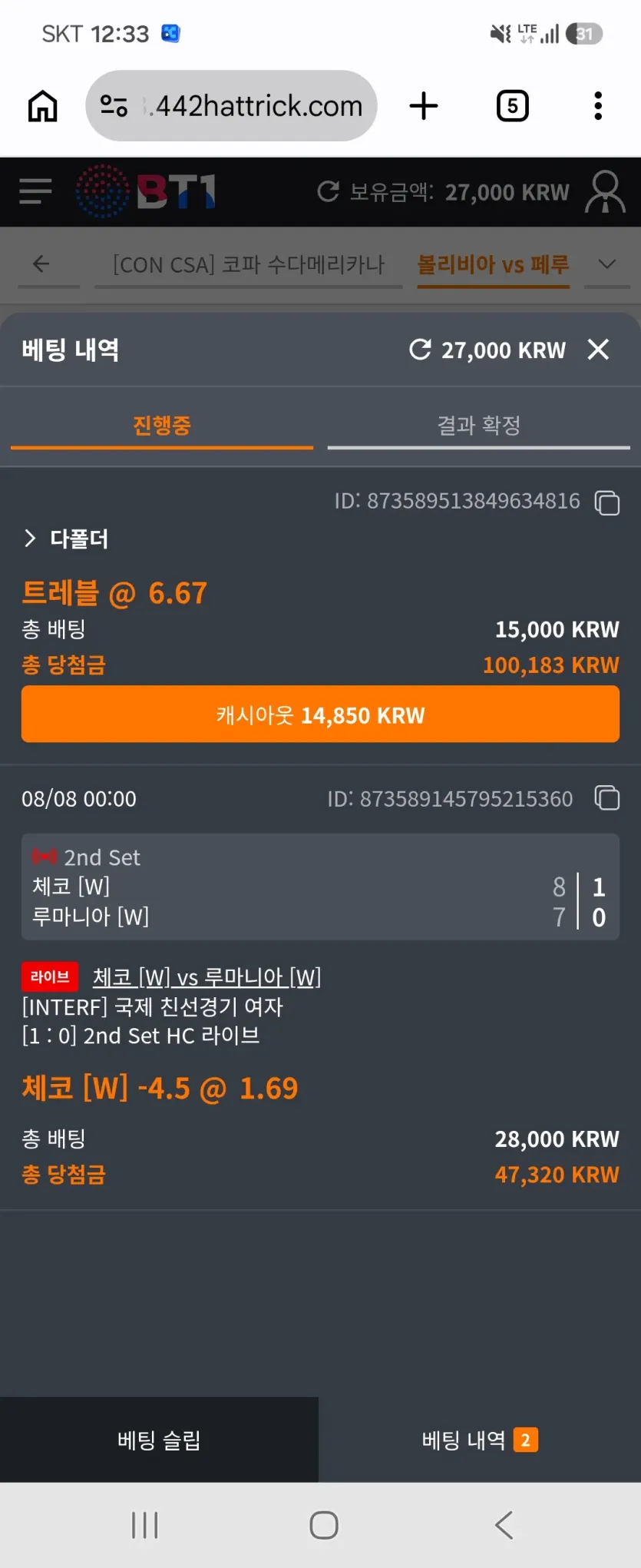Copy bet ID 873589513849634816
The width and height of the screenshot is (641, 1568).
click(607, 502)
